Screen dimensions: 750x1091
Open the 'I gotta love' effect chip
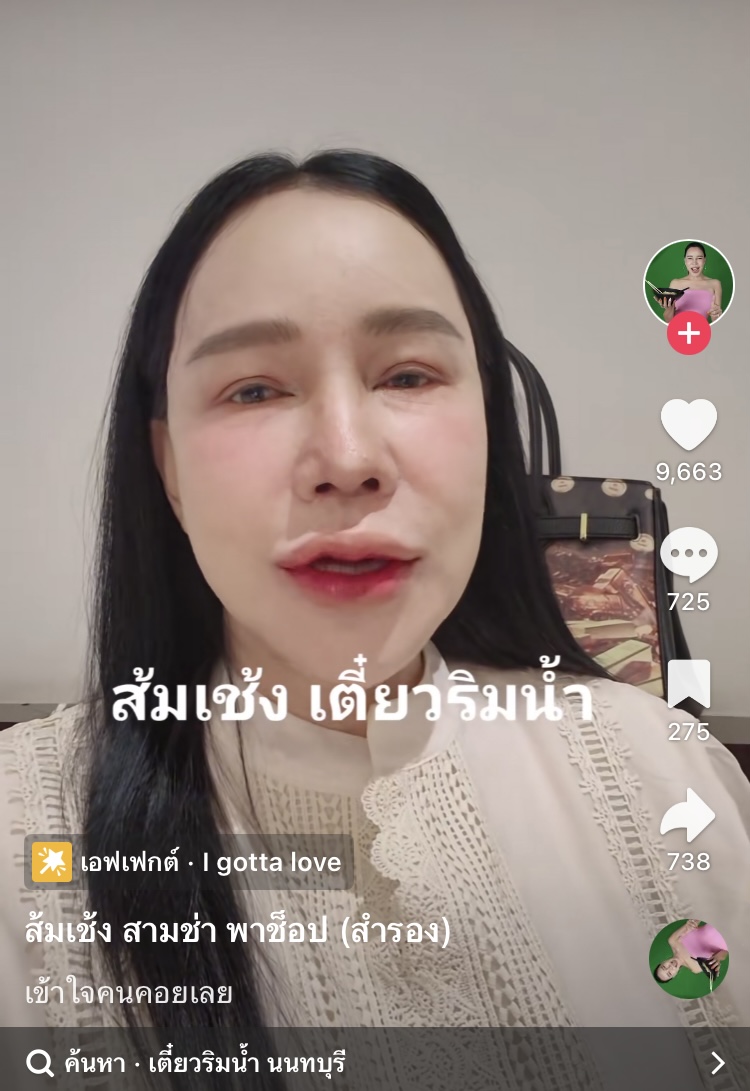coord(189,862)
